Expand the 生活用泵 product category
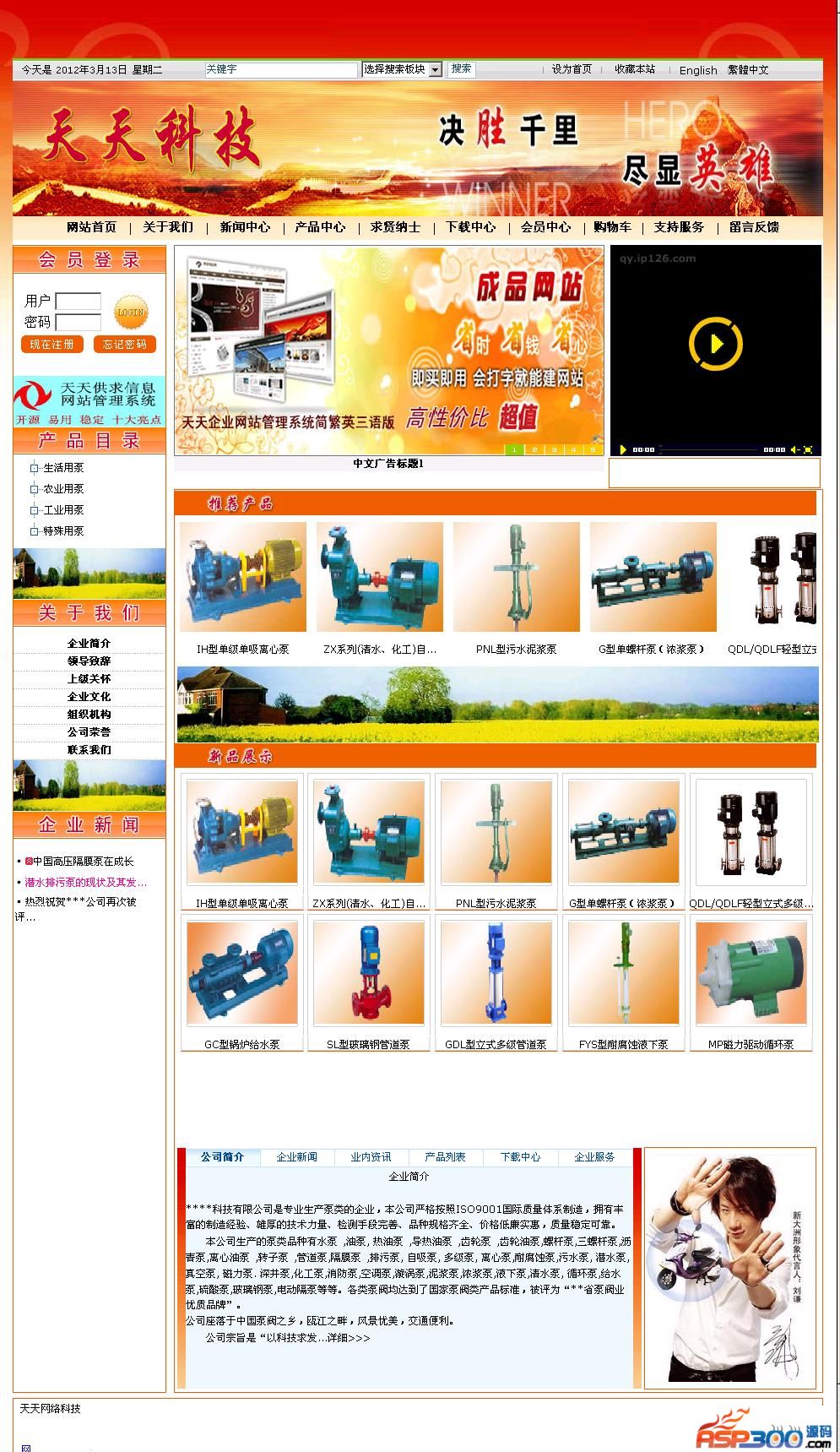Image resolution: width=840 pixels, height=1452 pixels. [63, 468]
